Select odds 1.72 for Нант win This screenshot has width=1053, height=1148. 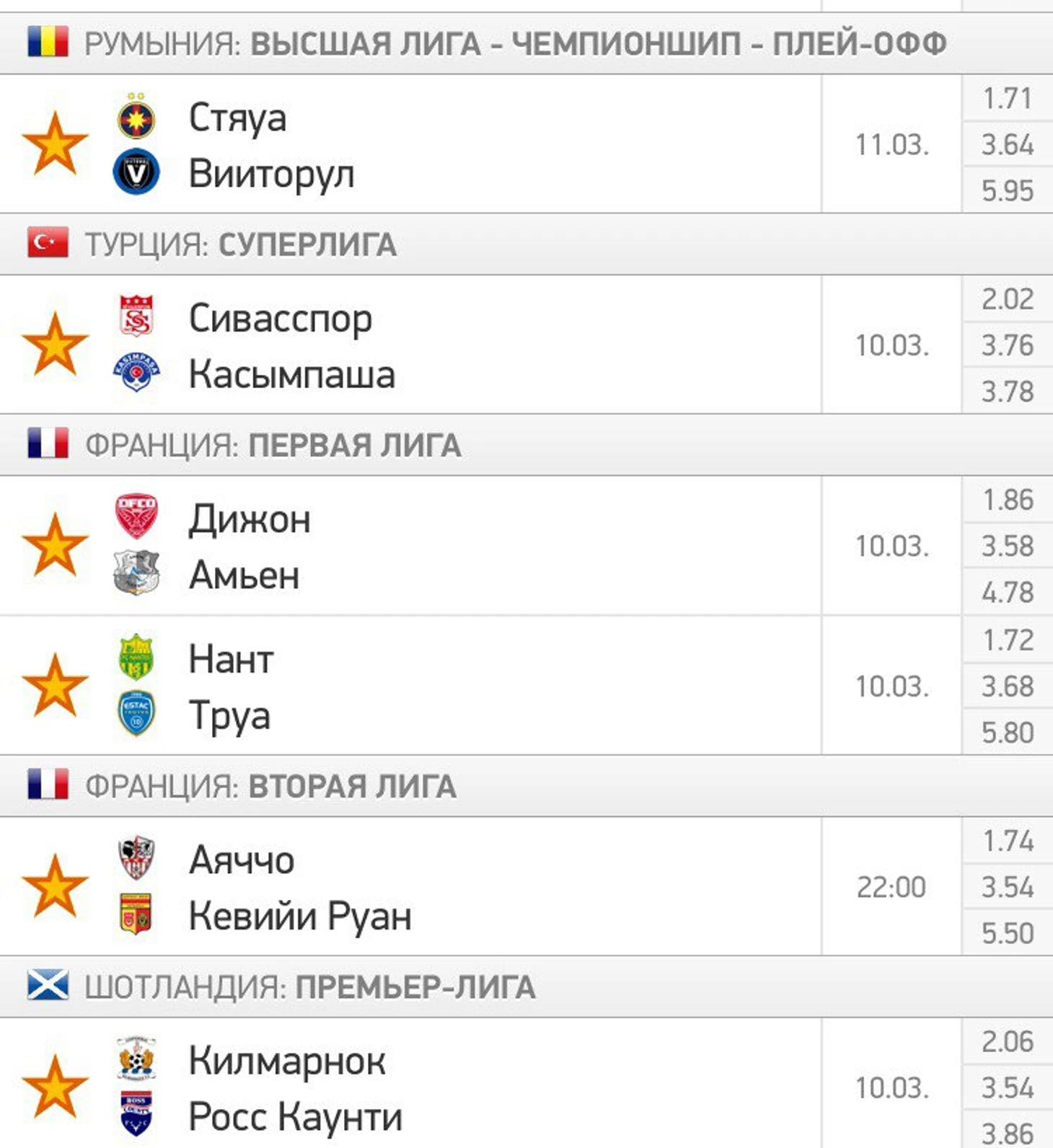(x=1007, y=640)
